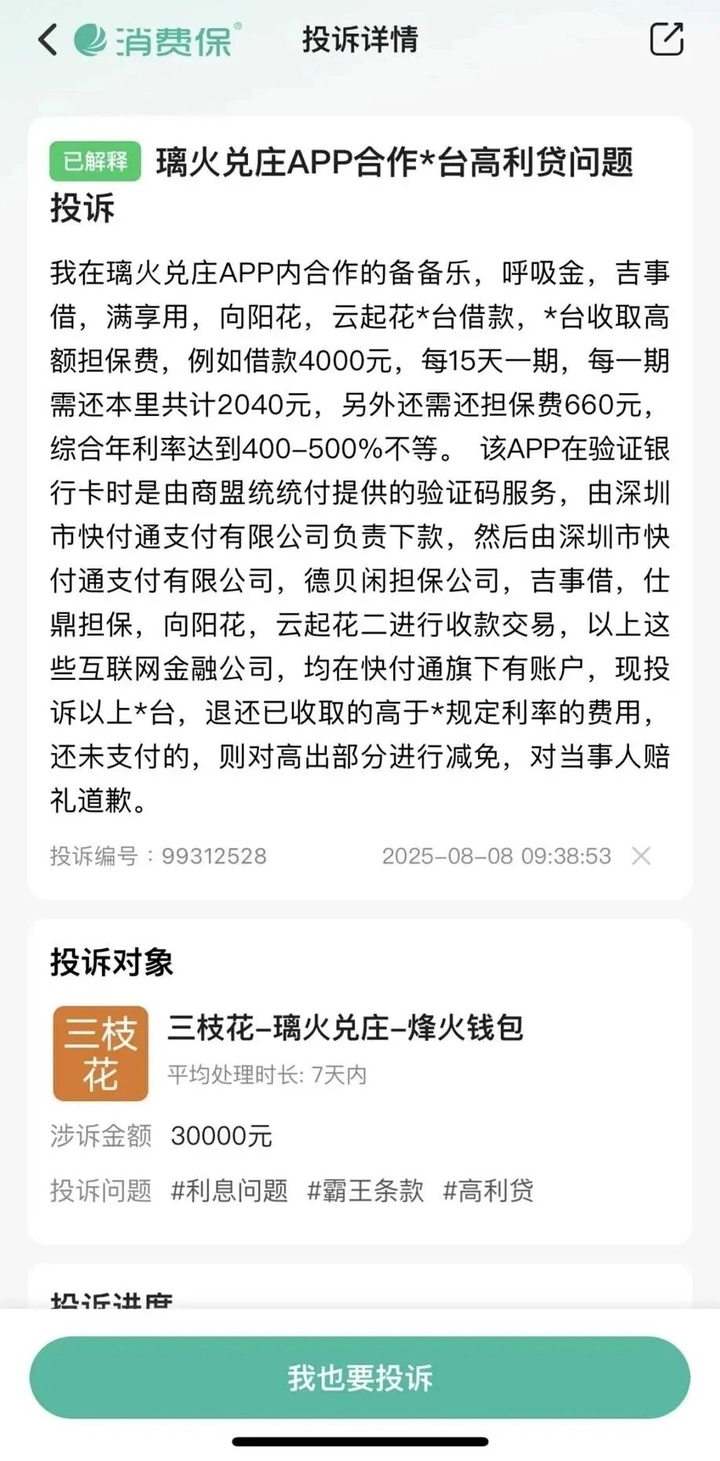
Task: Select the 已解释 status badge
Action: 94,160
